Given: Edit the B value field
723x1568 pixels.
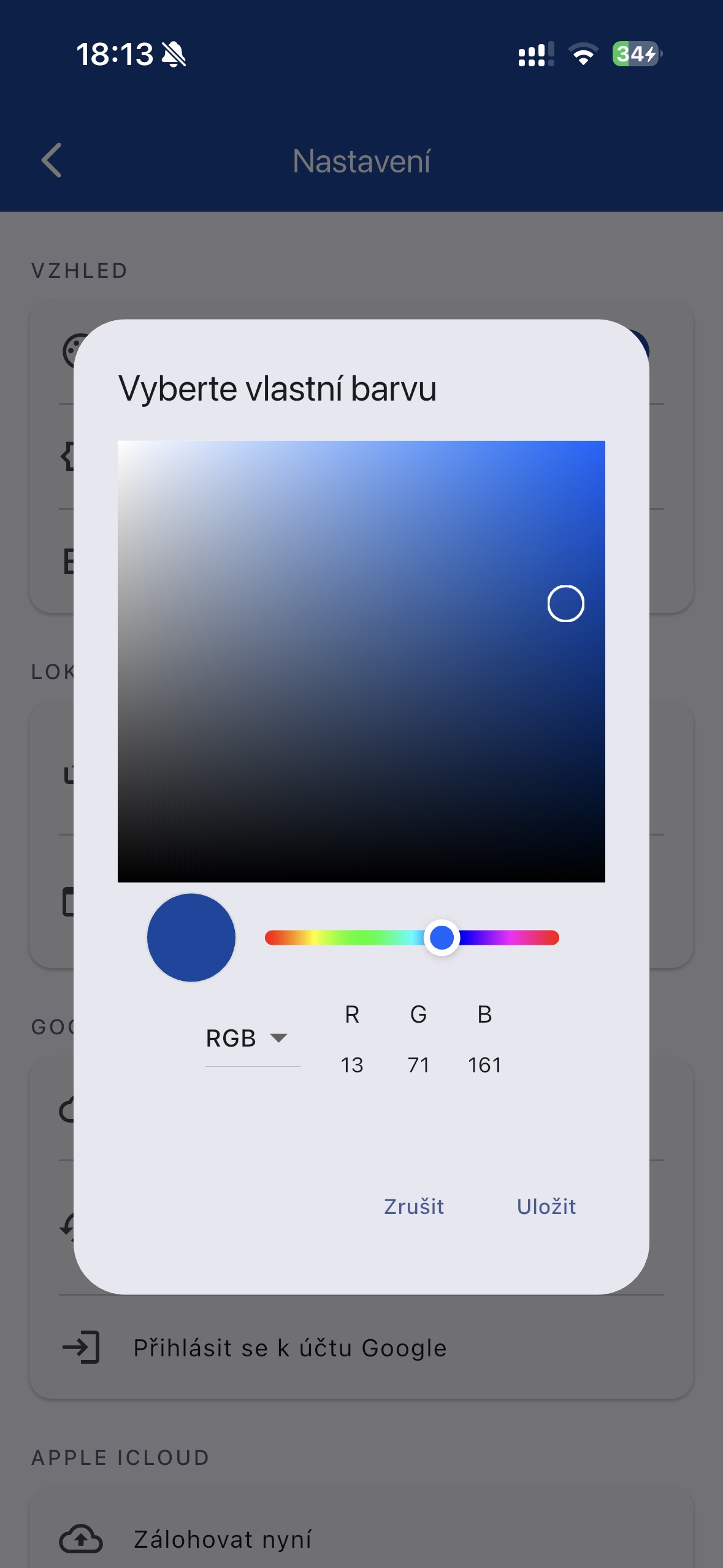Looking at the screenshot, I should (484, 1064).
